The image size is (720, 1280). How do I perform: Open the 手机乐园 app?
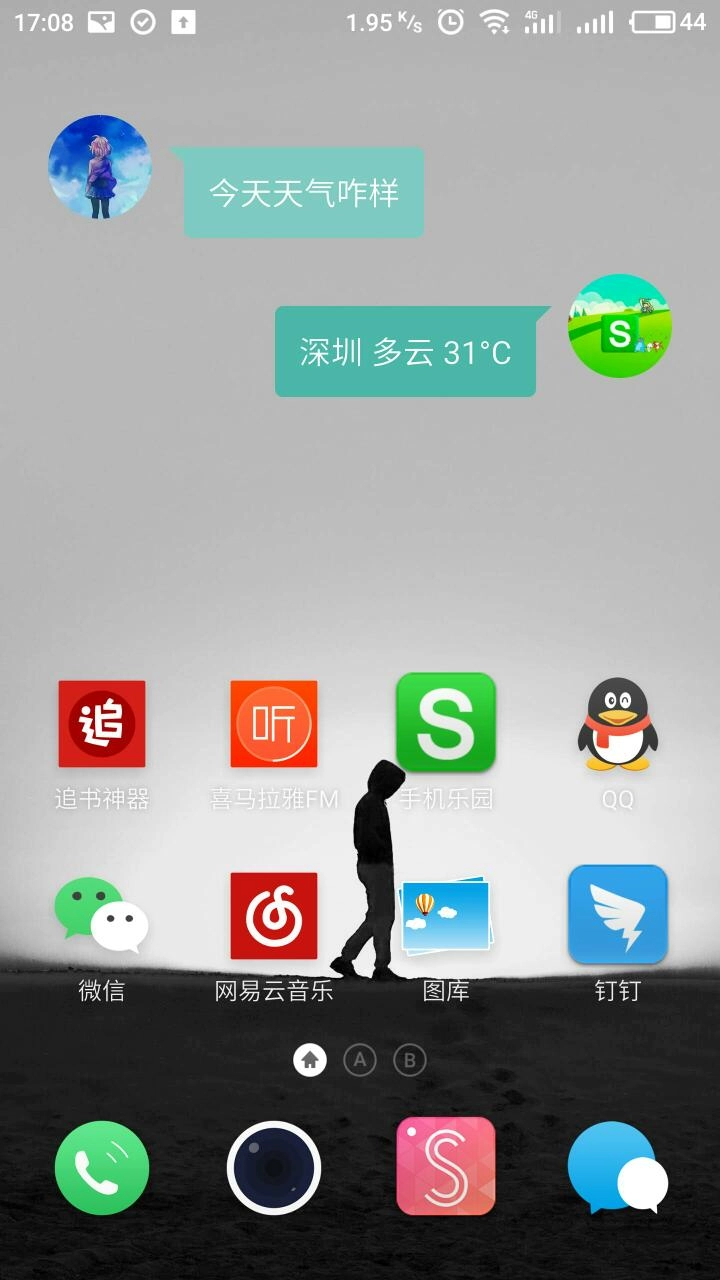pos(446,724)
